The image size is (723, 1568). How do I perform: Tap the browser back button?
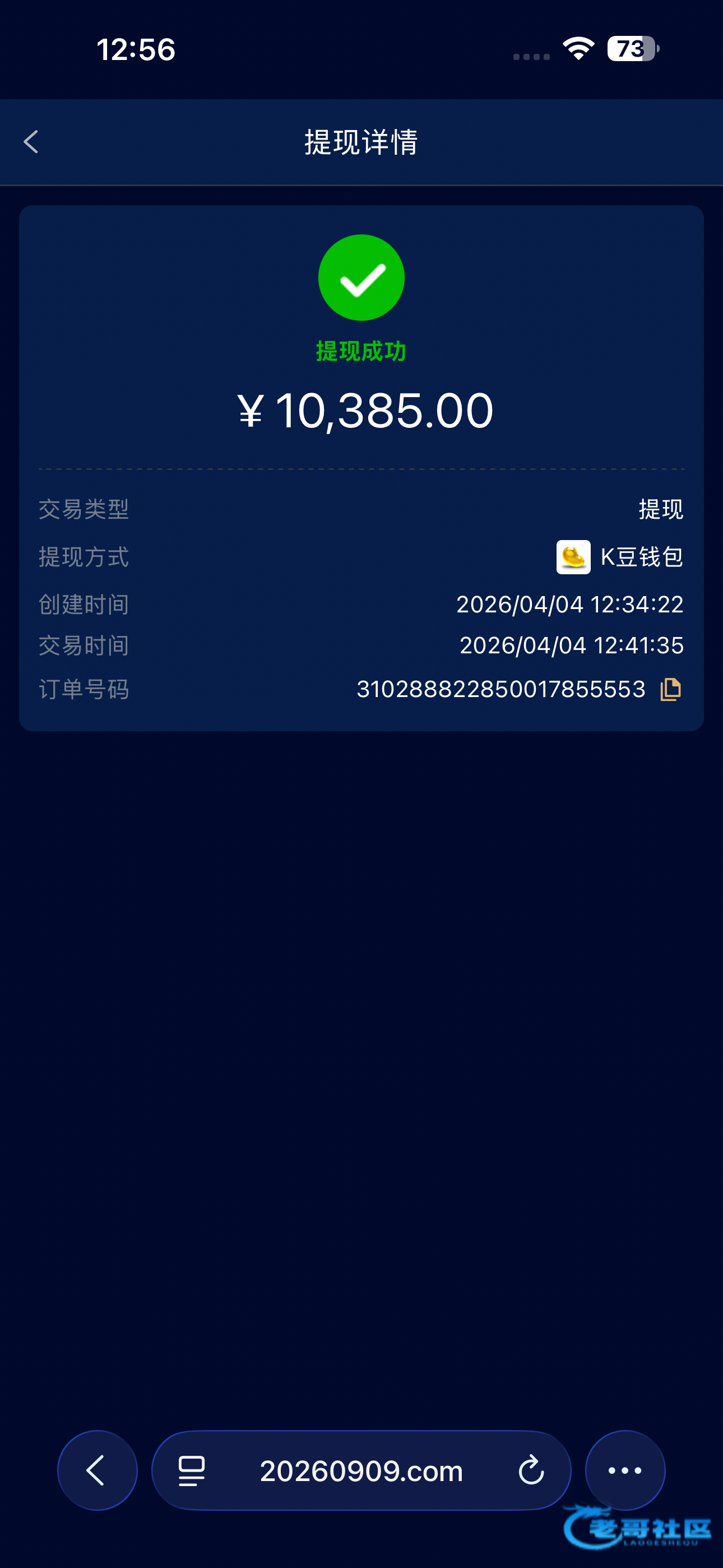97,1470
